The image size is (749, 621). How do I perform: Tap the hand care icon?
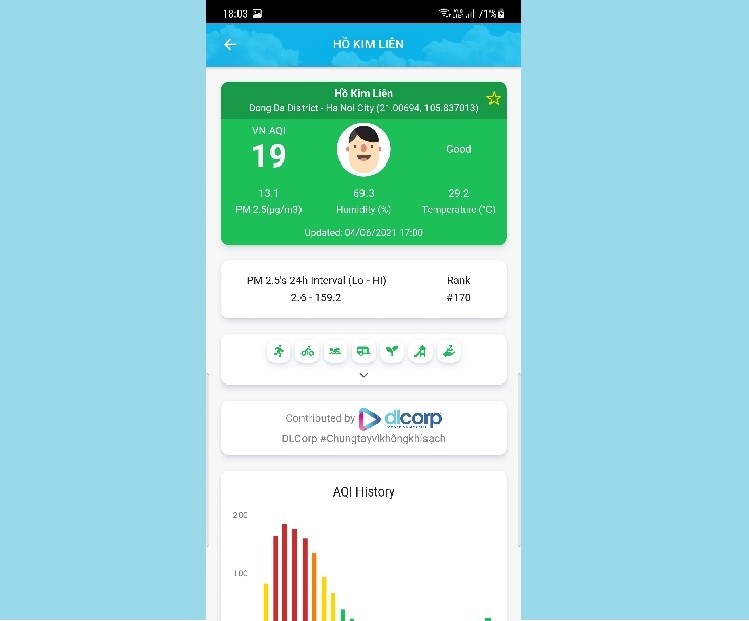(x=450, y=351)
